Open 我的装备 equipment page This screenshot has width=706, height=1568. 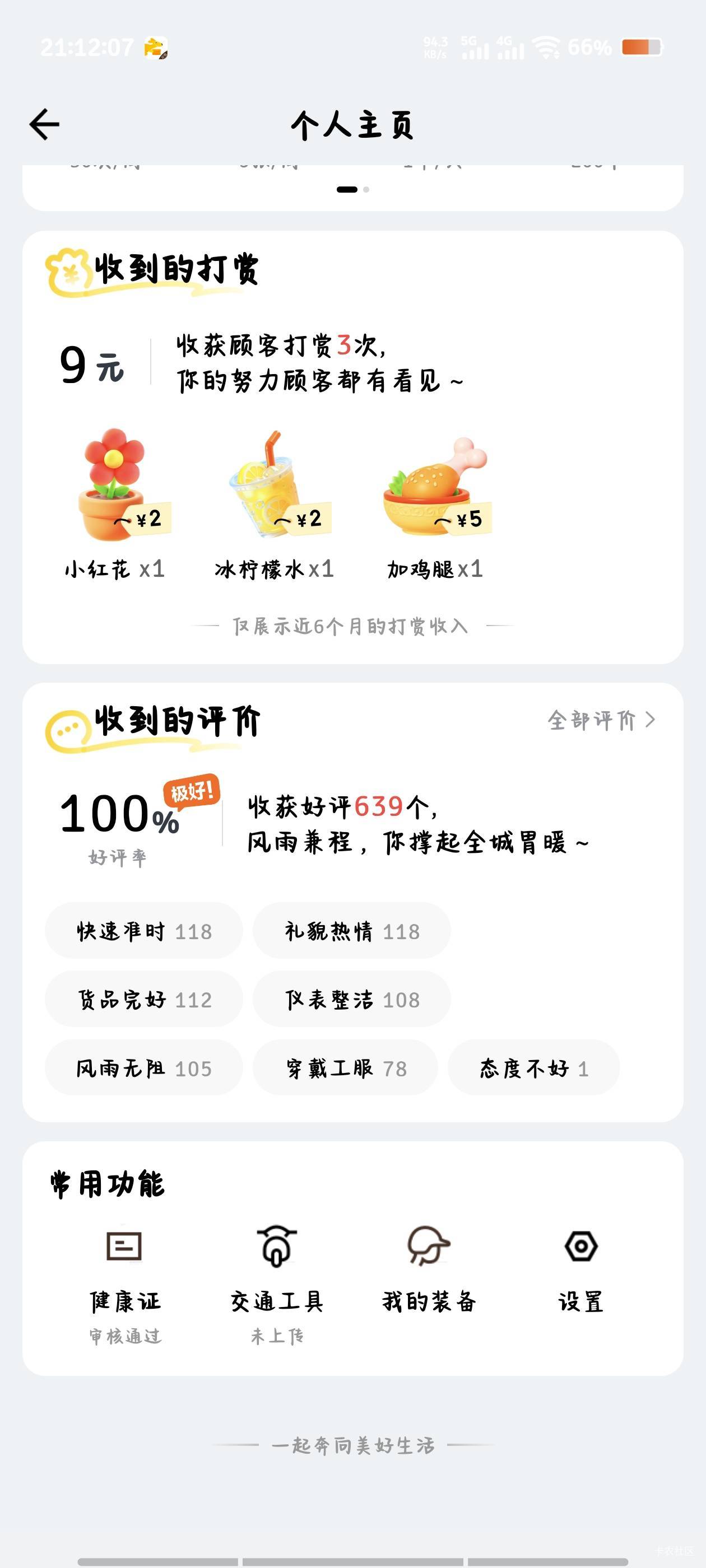tap(429, 1271)
